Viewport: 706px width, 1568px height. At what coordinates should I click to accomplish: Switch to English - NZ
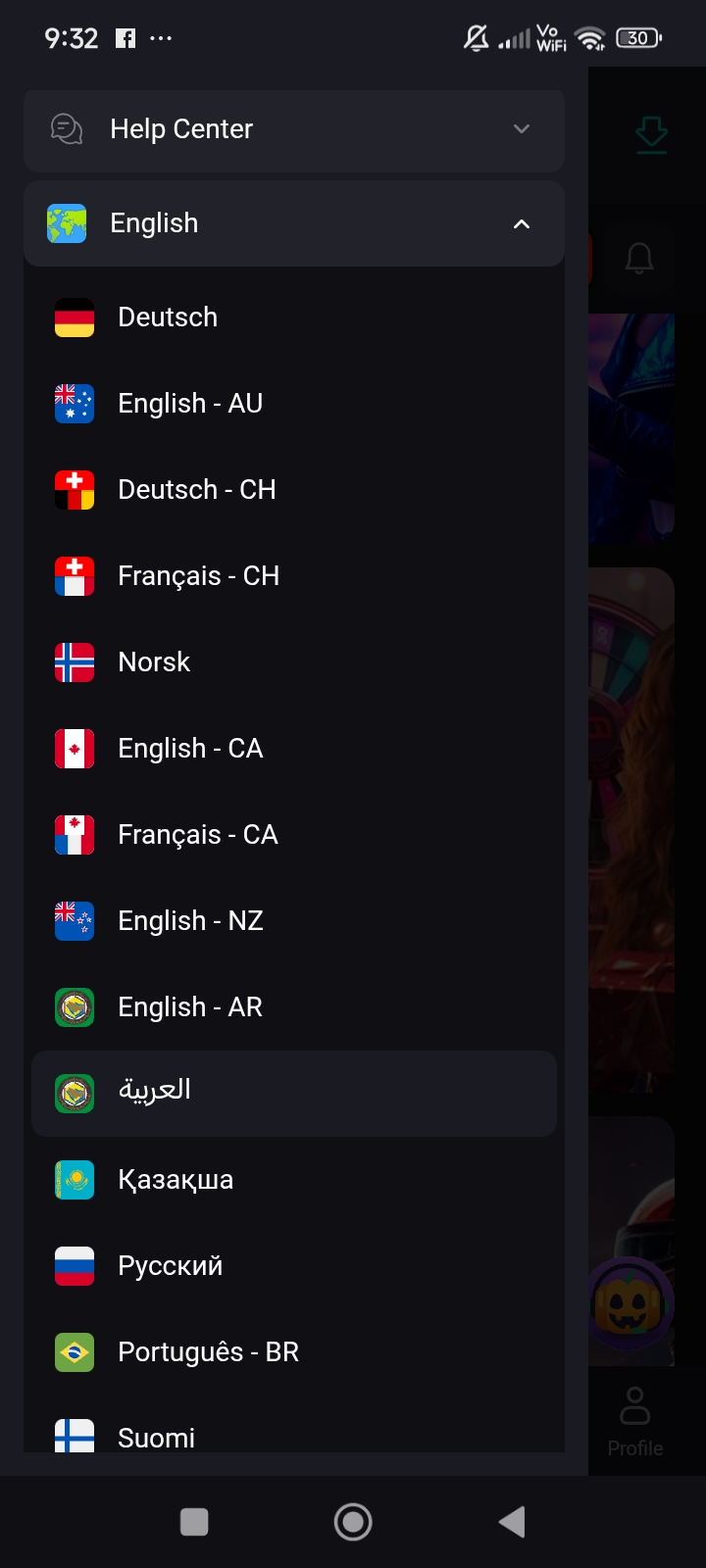tap(293, 921)
